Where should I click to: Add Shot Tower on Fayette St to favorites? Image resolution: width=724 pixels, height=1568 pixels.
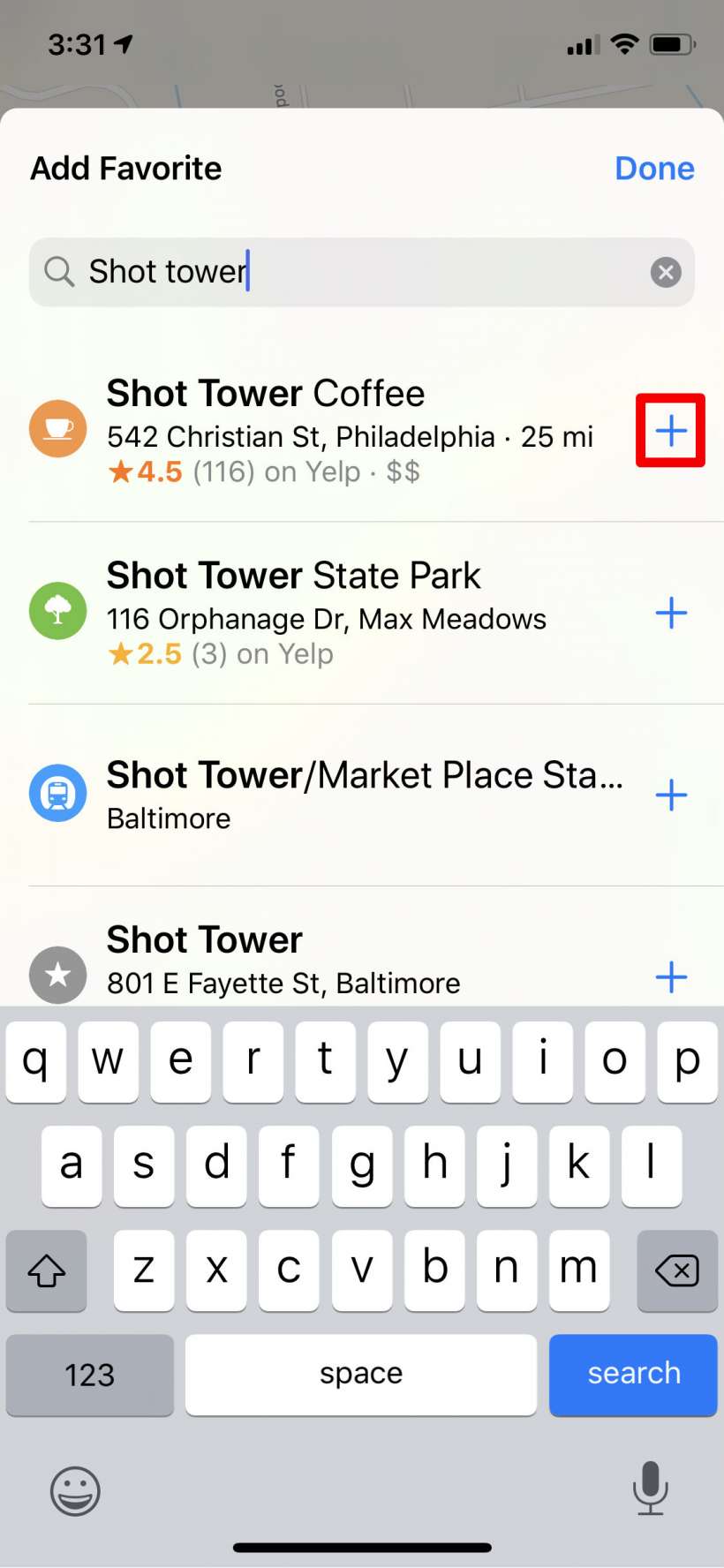[x=671, y=976]
